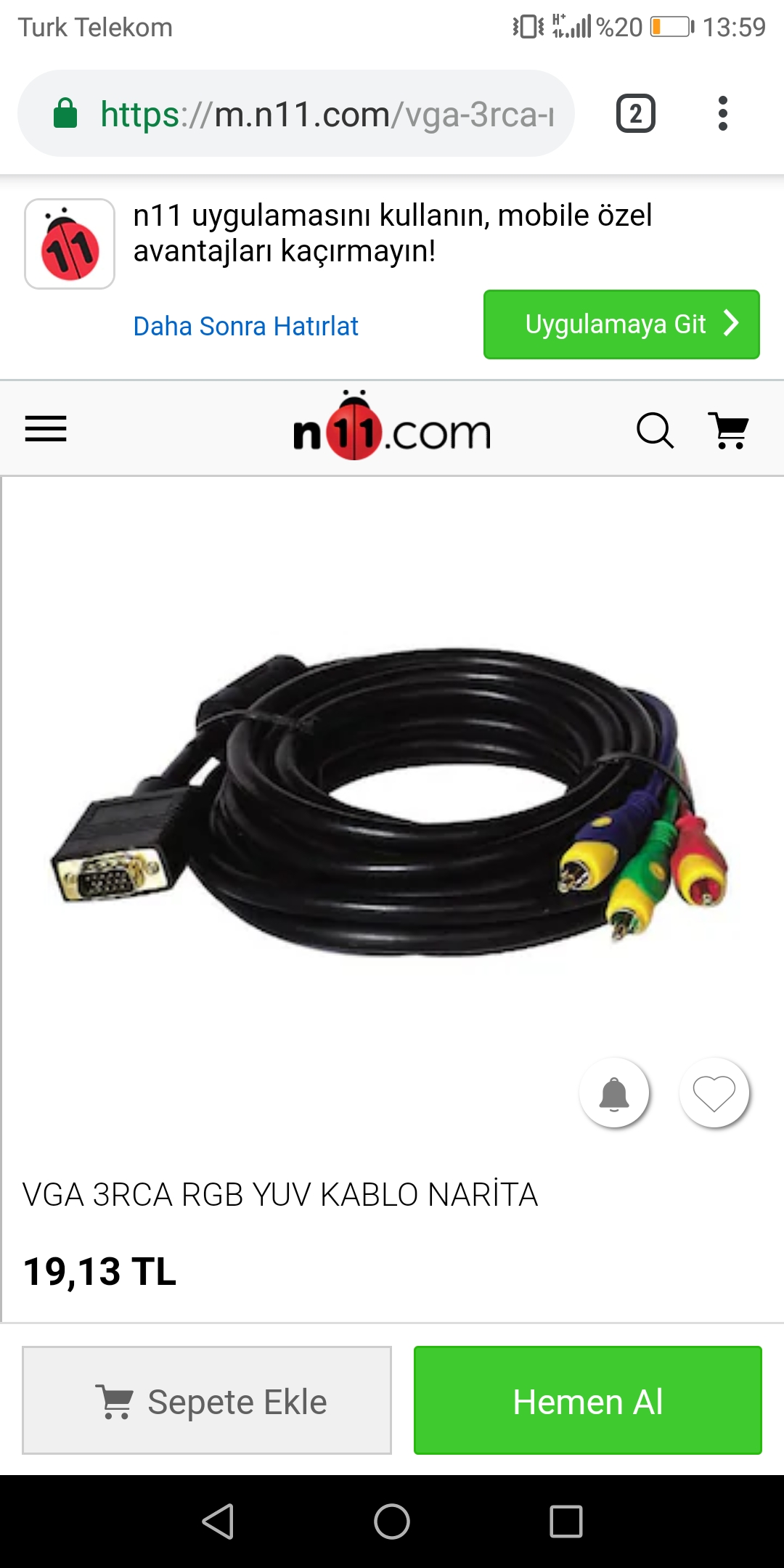Buy now with Hemen Al
Image resolution: width=784 pixels, height=1568 pixels.
pyautogui.click(x=588, y=1400)
